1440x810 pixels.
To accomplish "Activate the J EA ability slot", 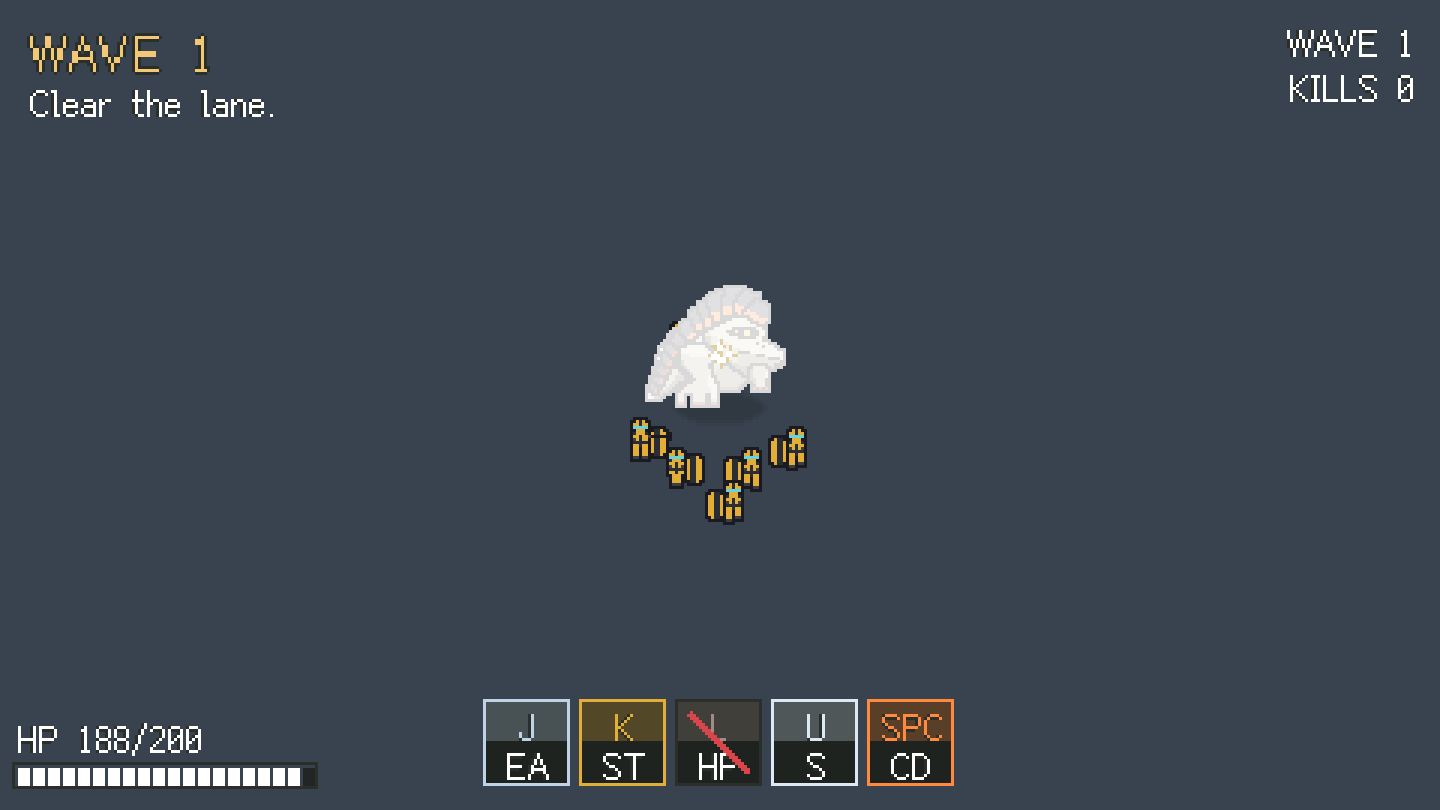I will pos(526,742).
